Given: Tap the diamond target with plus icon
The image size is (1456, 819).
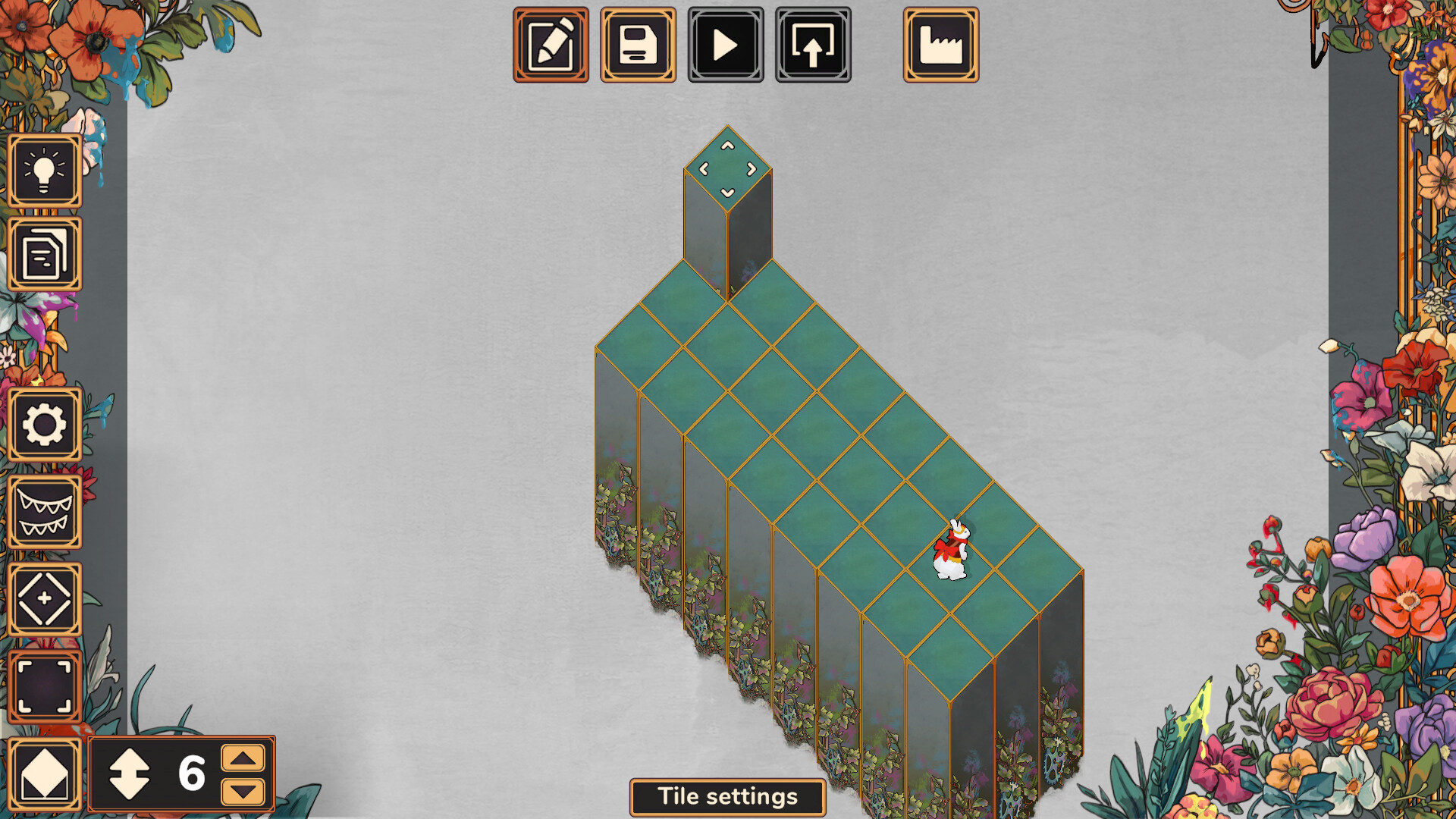Looking at the screenshot, I should (x=45, y=599).
